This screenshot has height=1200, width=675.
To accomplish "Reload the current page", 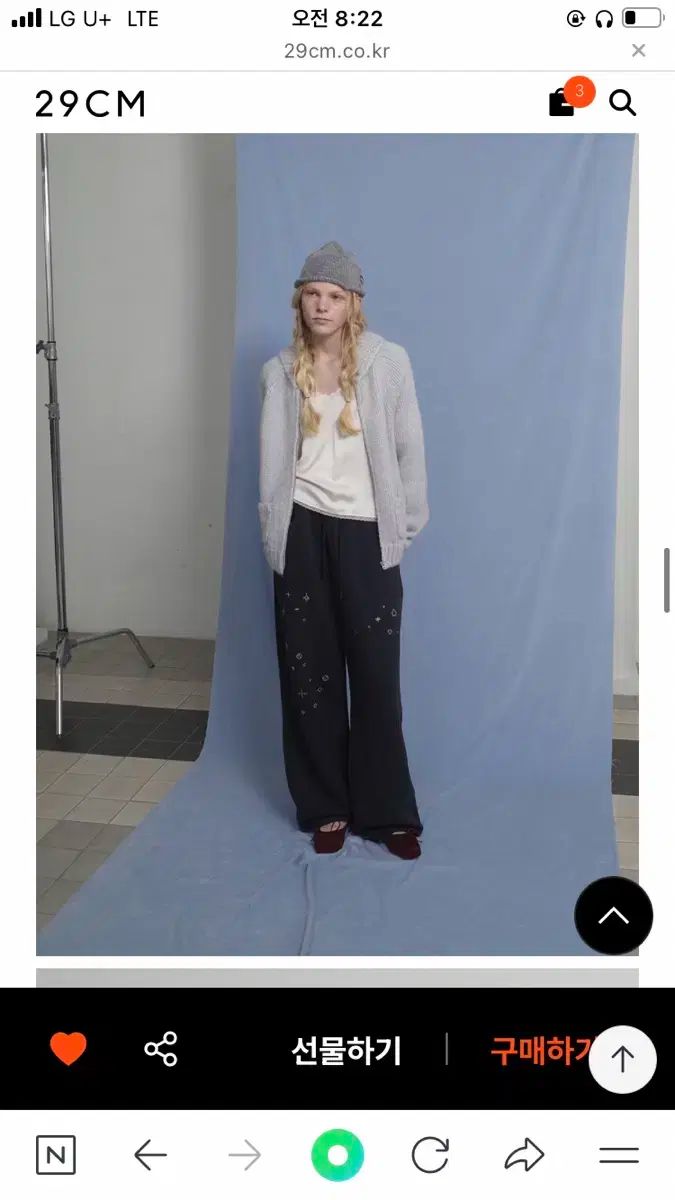I will click(430, 1156).
